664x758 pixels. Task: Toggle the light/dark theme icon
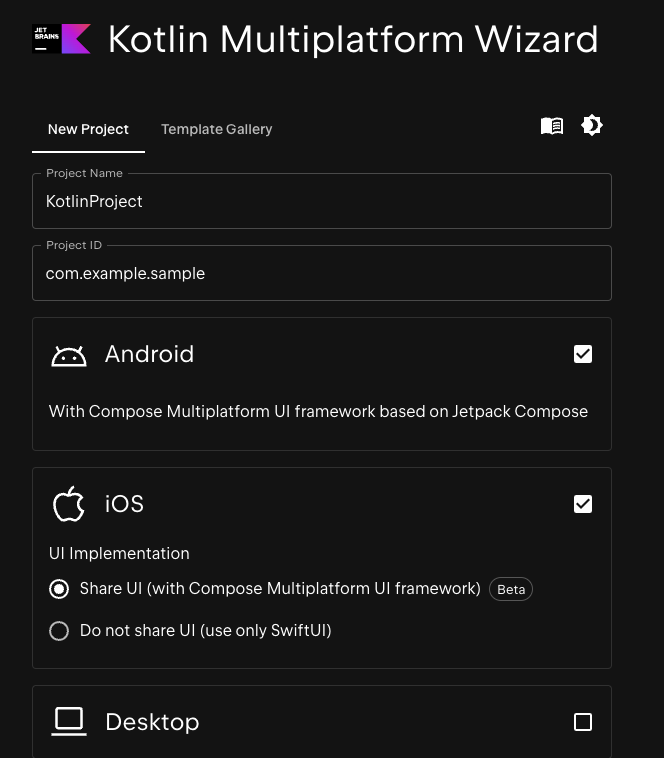(x=592, y=125)
